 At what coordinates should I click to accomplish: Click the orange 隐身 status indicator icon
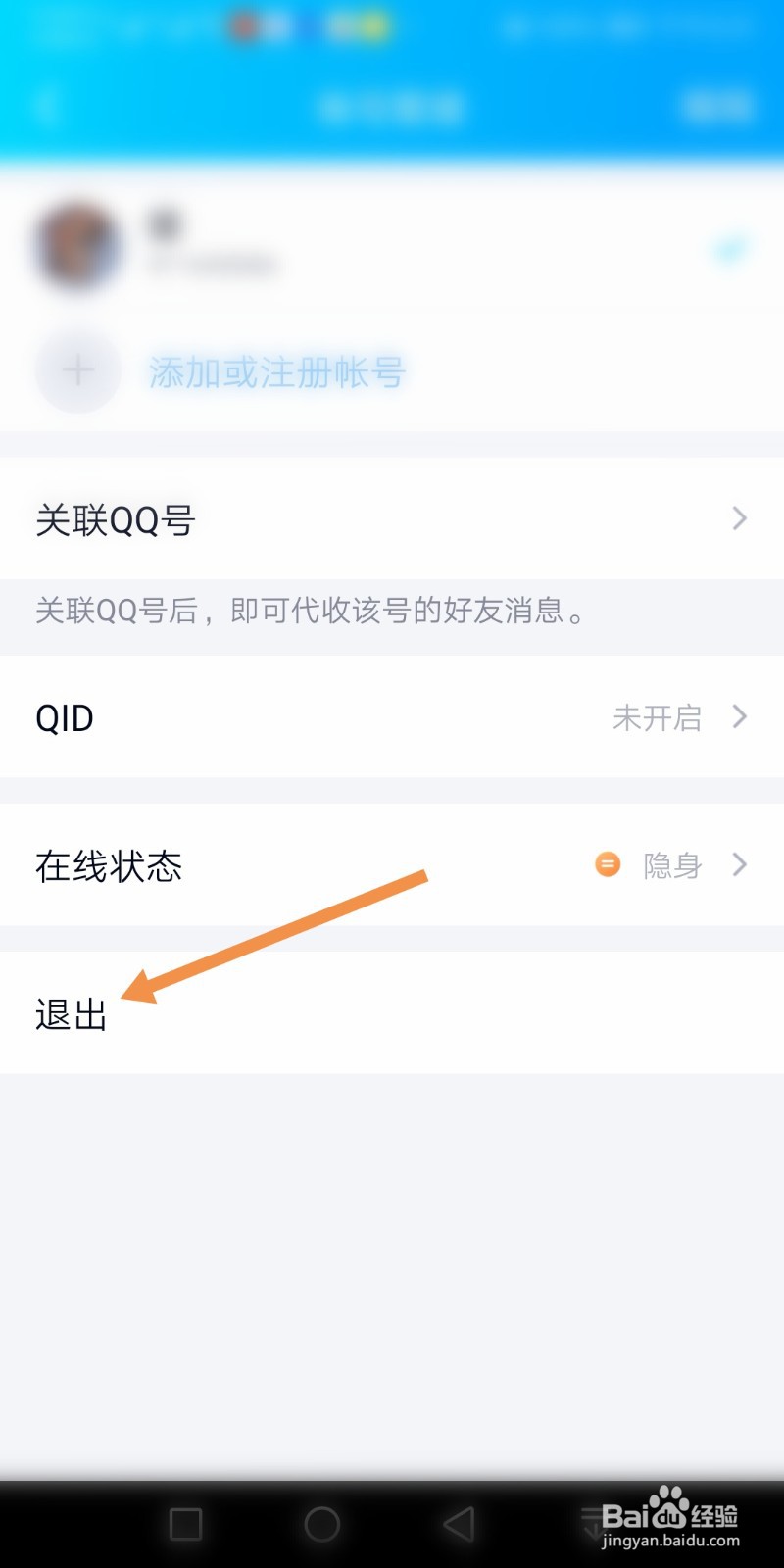click(608, 865)
